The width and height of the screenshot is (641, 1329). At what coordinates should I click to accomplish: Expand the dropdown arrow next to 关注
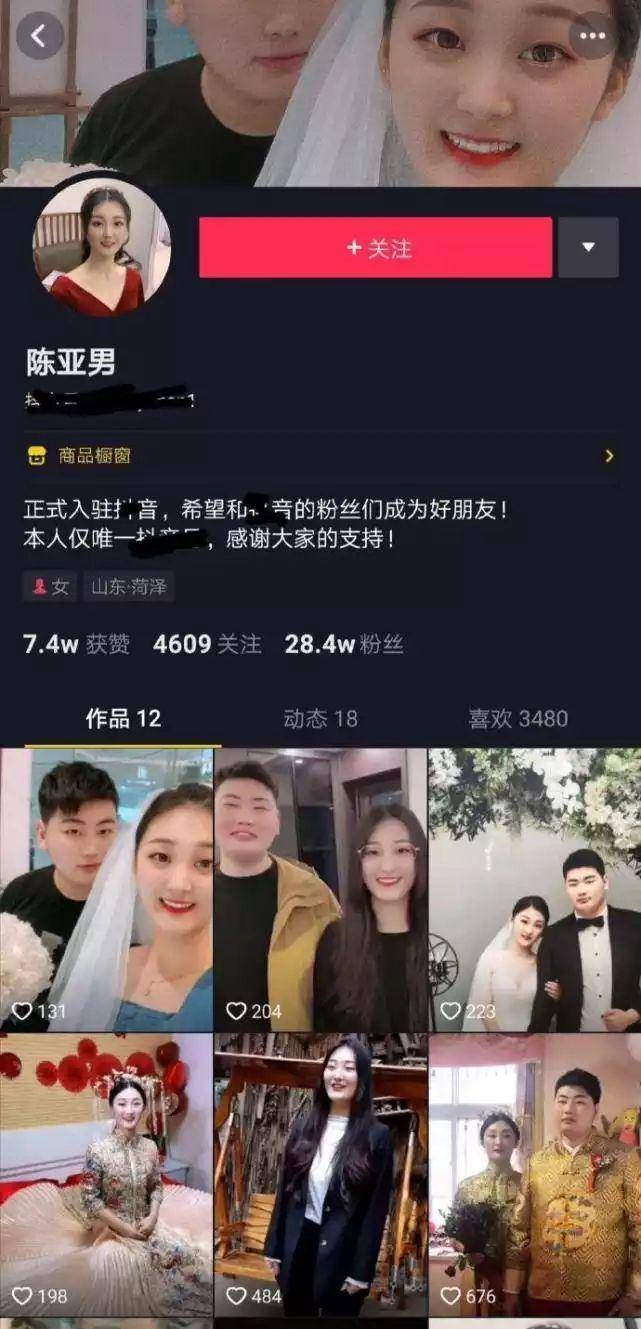point(588,248)
